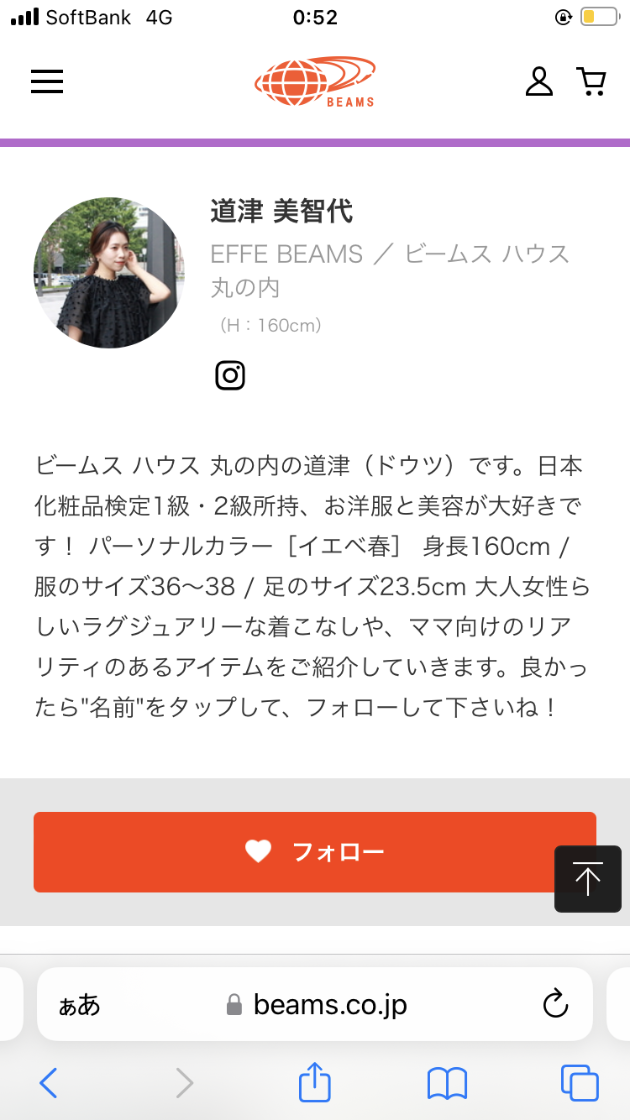
Task: Open Safari bookmarks
Action: [447, 1082]
